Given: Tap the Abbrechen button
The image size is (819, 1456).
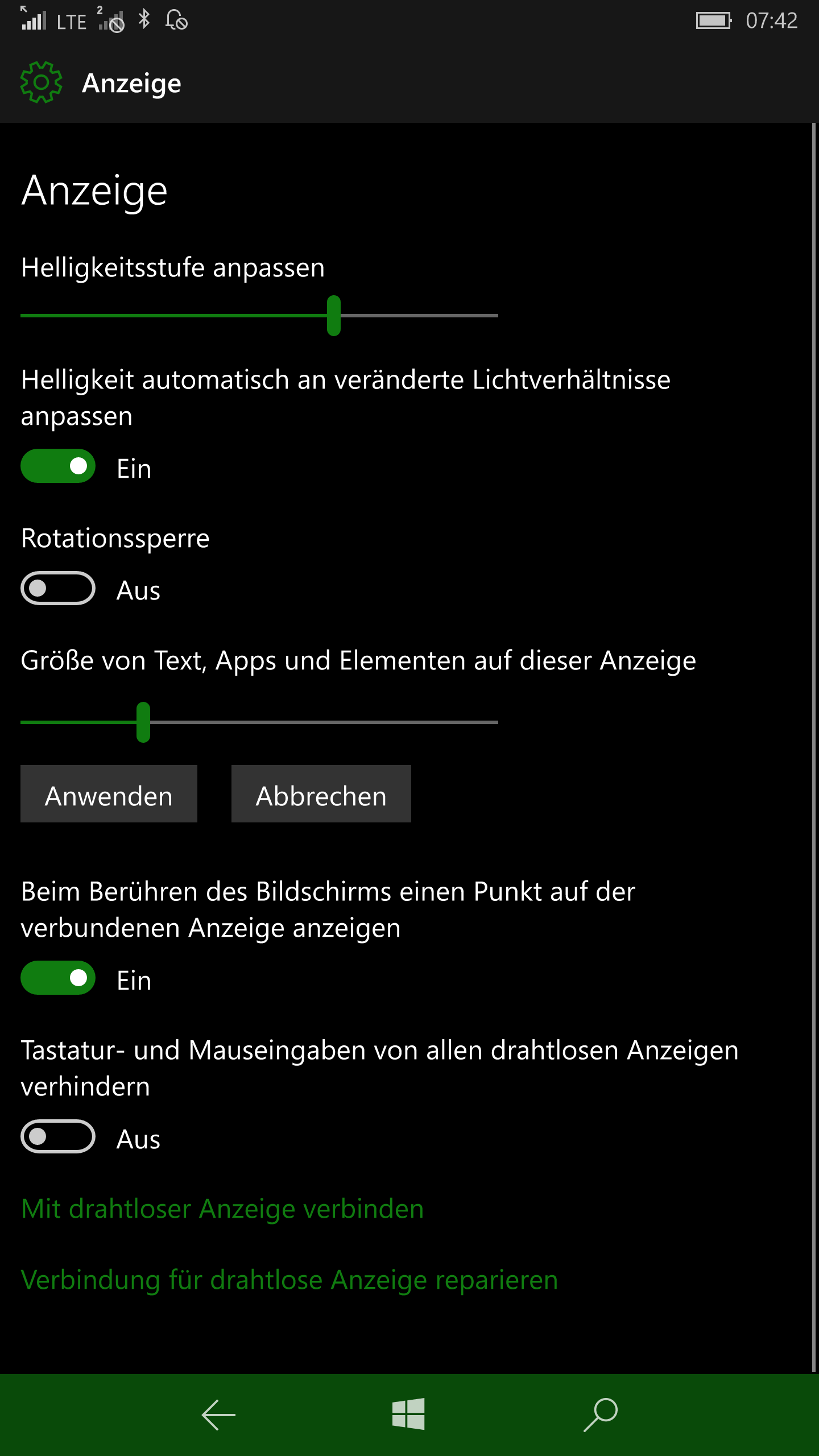Looking at the screenshot, I should 321,794.
